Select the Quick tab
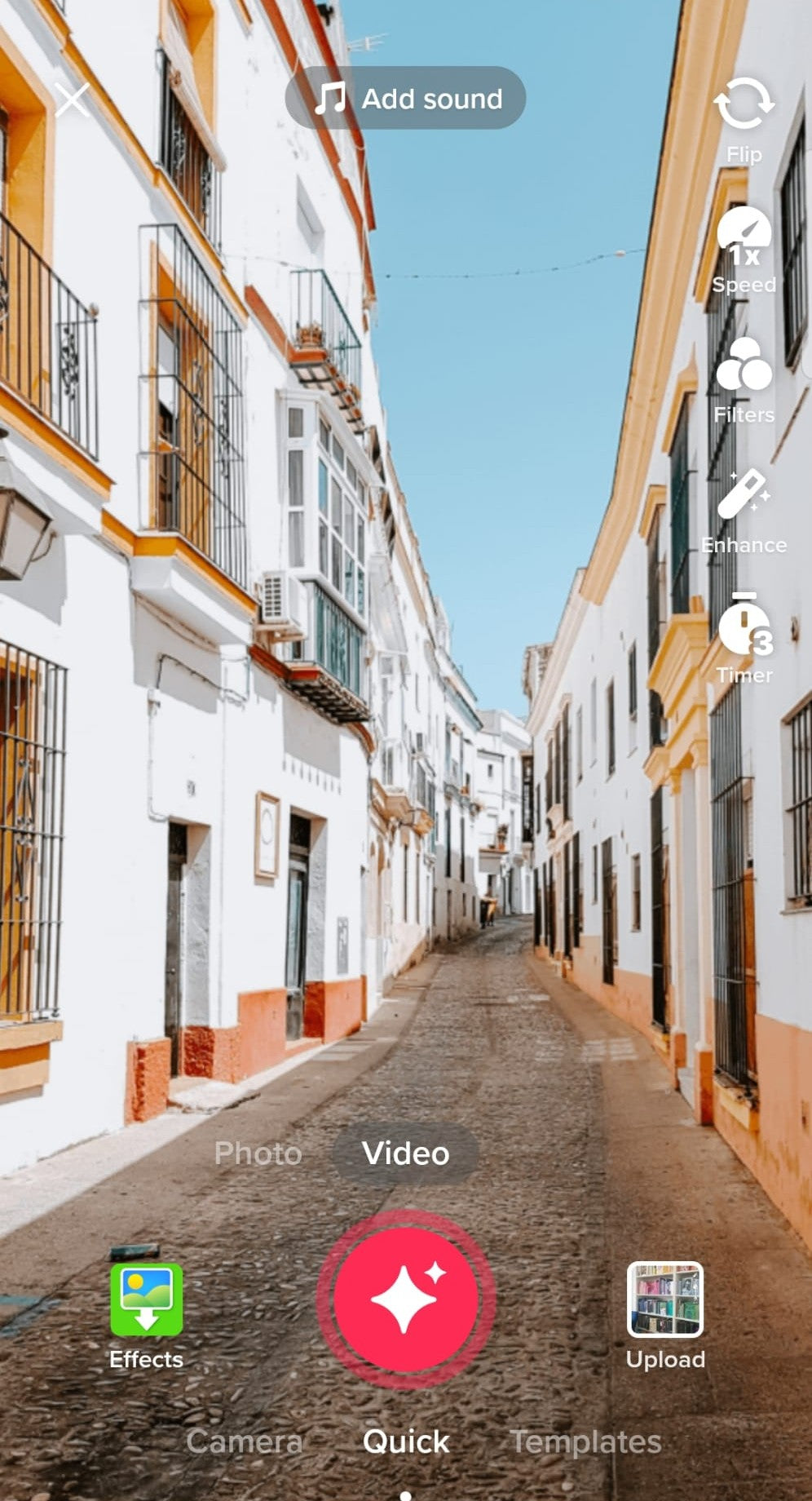Screen dimensions: 812x1501 click(x=406, y=1441)
